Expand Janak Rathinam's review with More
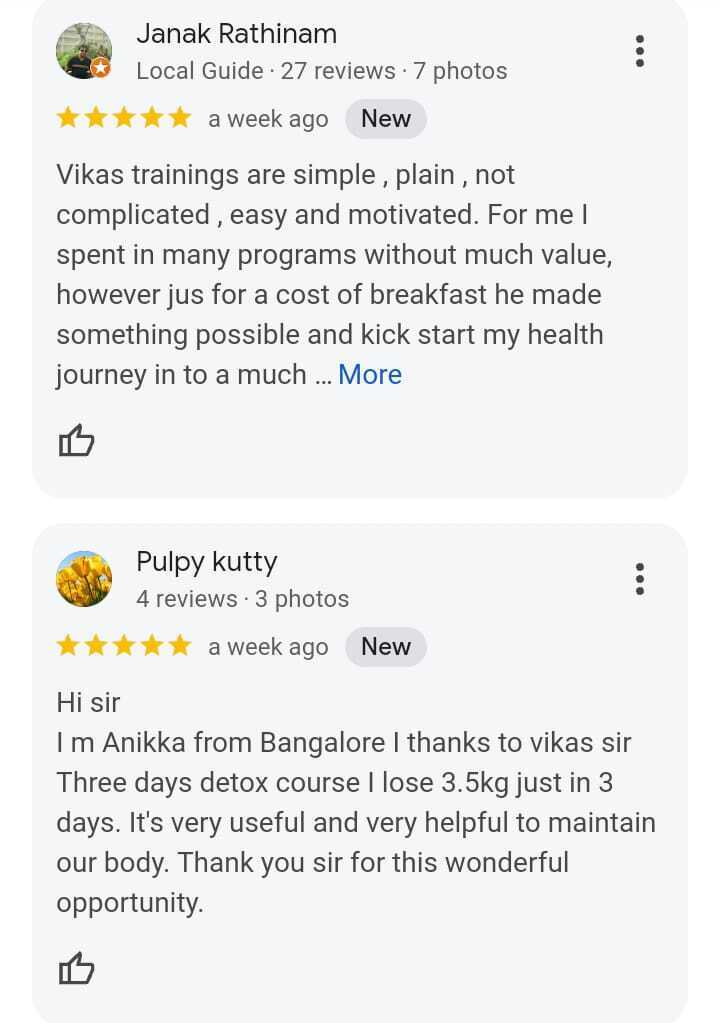This screenshot has height=1023, width=720. point(369,375)
